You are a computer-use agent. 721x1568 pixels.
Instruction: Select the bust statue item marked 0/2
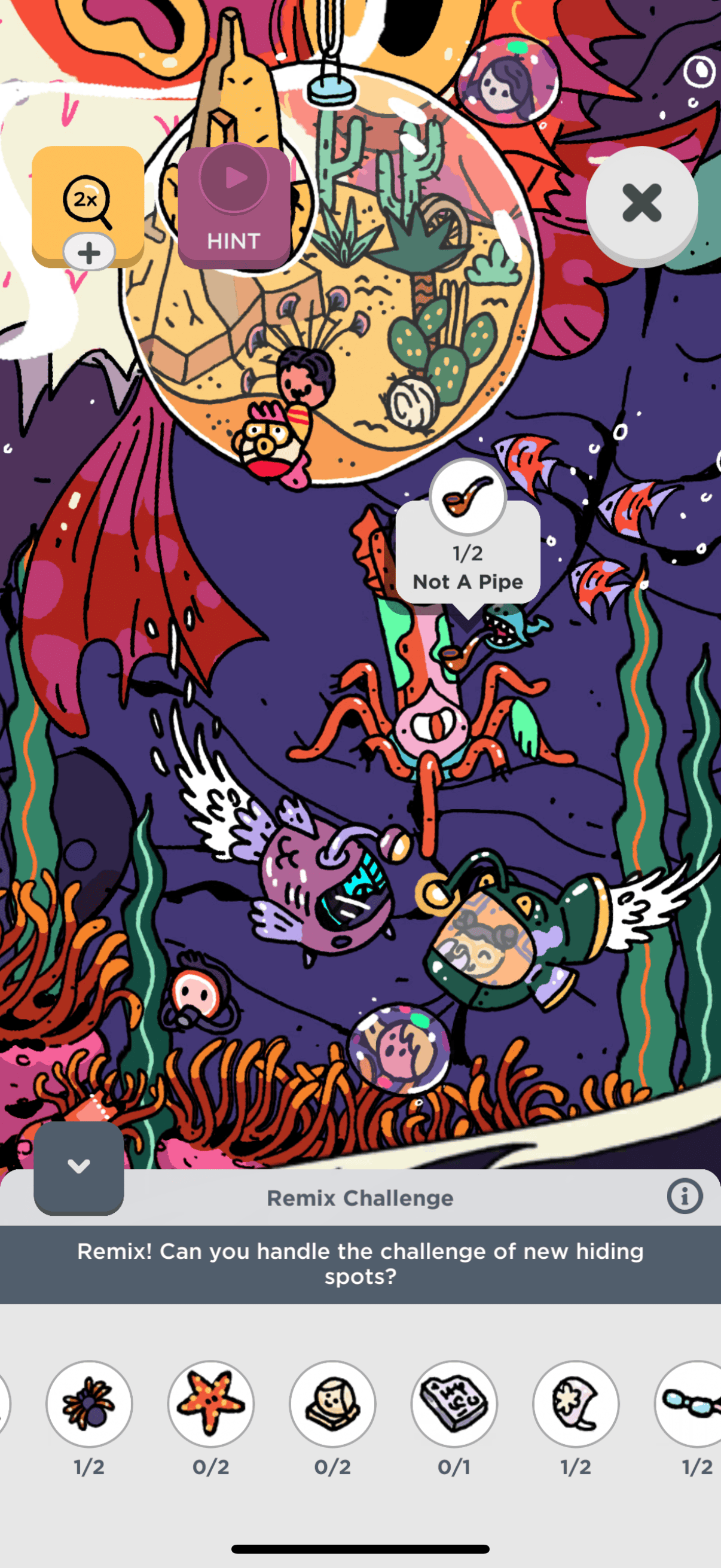tap(332, 1403)
